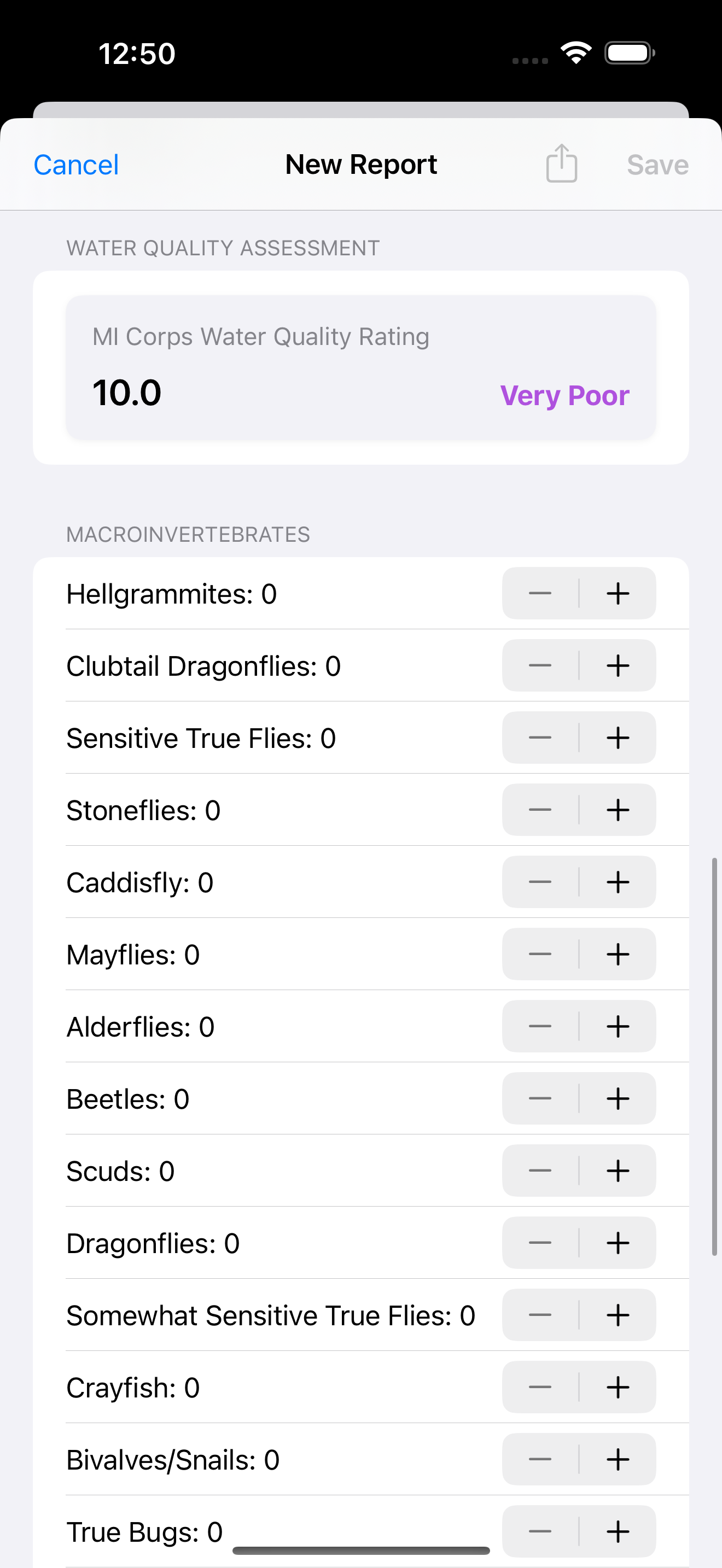Decrement the Alderflies counter

539,1026
